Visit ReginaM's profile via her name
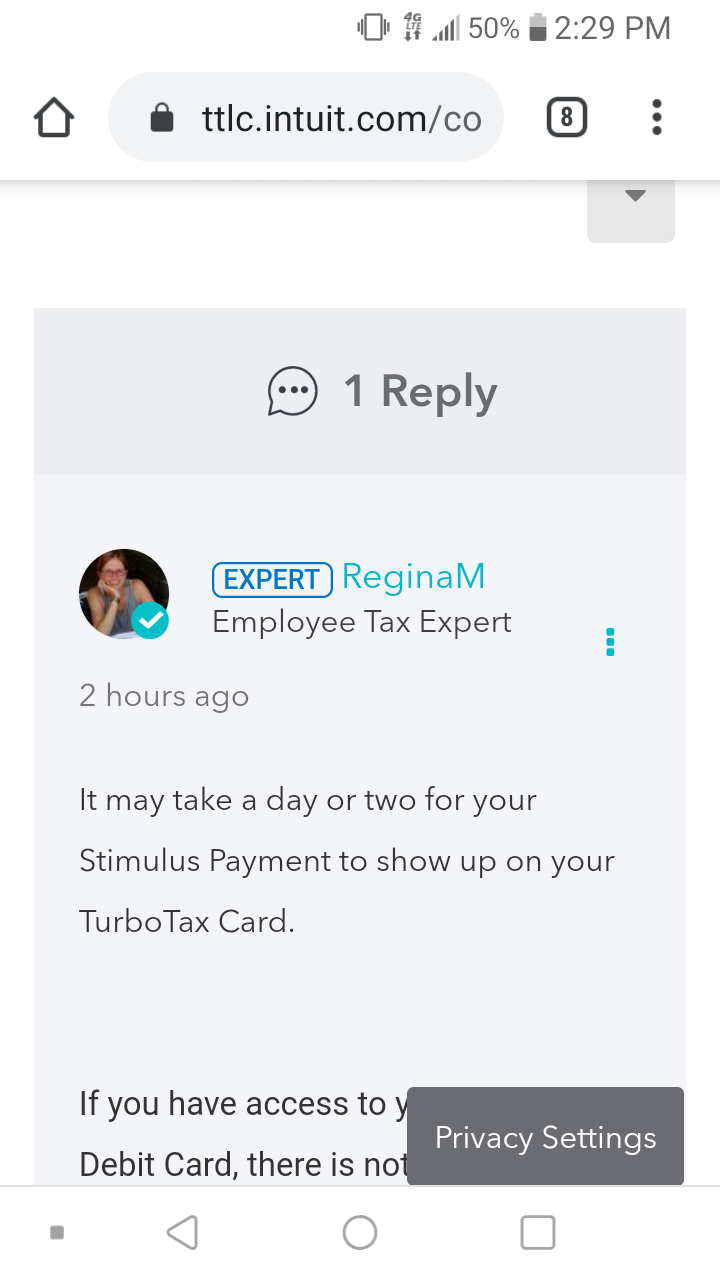This screenshot has height=1280, width=720. tap(413, 577)
